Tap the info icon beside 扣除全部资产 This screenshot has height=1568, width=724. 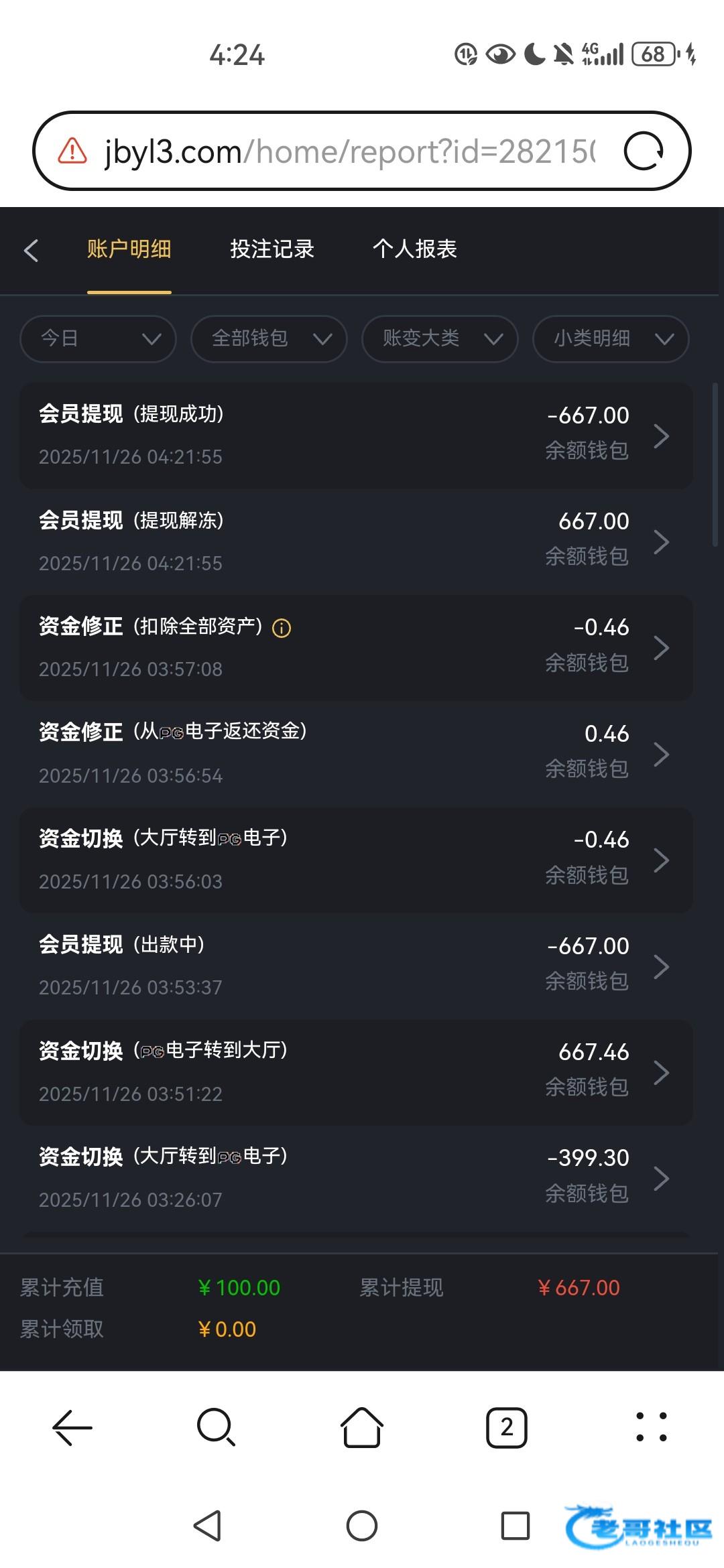click(x=282, y=628)
